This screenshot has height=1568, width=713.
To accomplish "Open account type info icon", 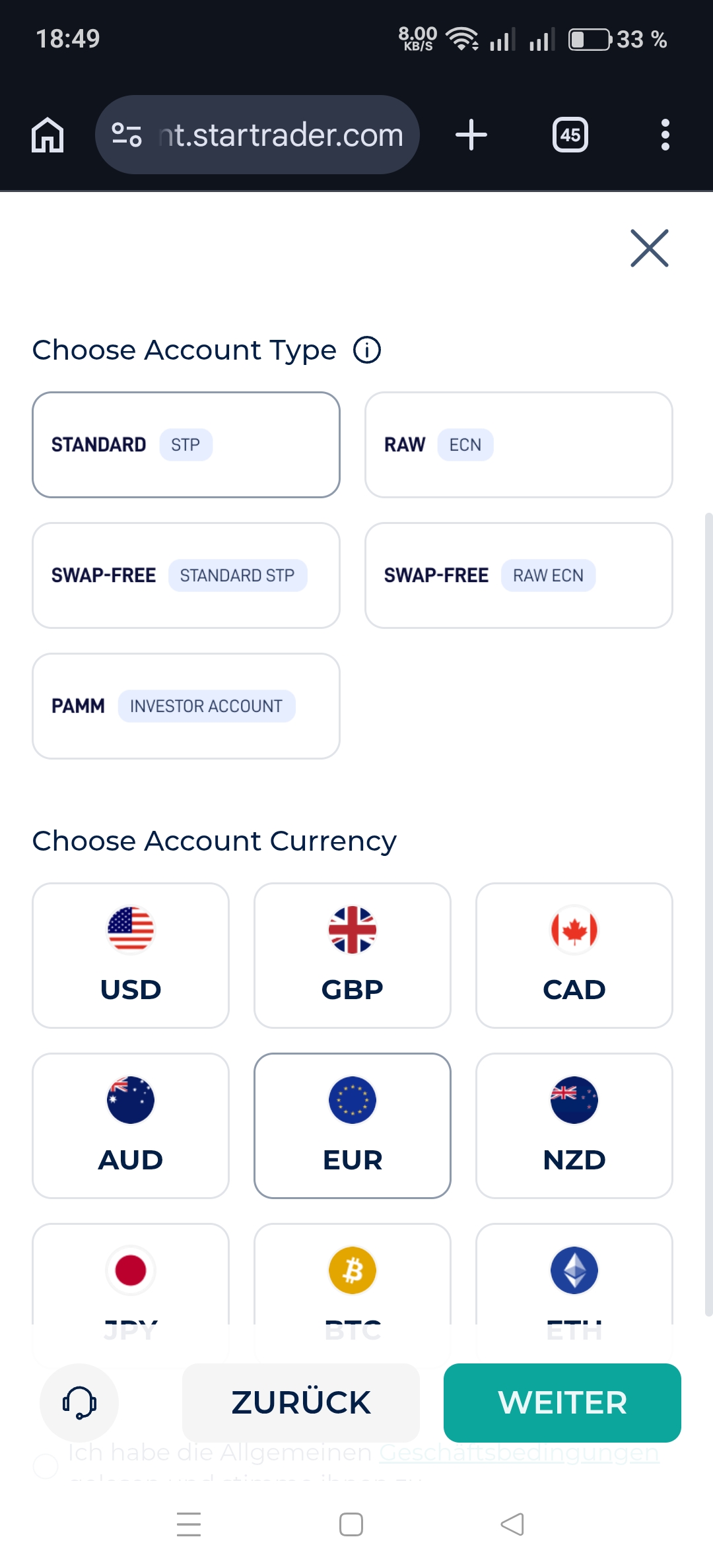I will 367,350.
